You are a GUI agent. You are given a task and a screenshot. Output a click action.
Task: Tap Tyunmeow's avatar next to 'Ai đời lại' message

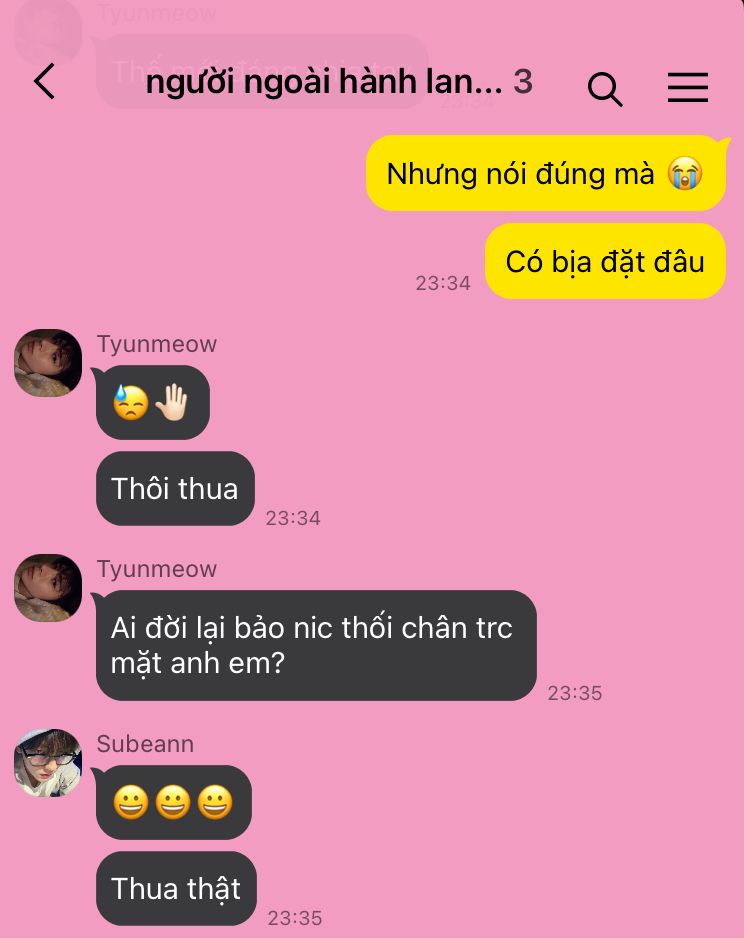[48, 588]
